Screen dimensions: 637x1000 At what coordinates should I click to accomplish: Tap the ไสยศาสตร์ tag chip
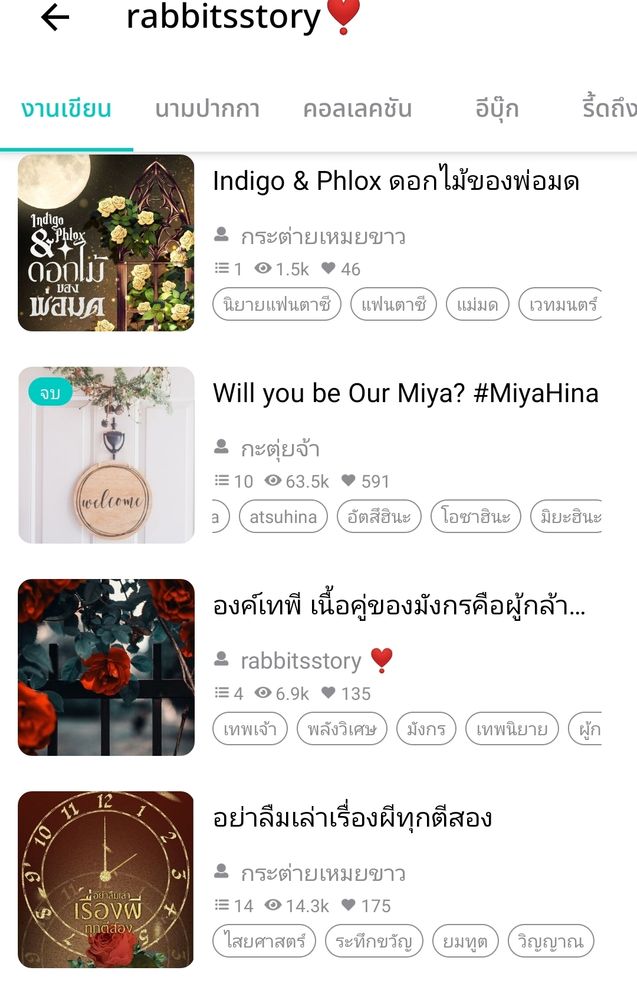264,941
